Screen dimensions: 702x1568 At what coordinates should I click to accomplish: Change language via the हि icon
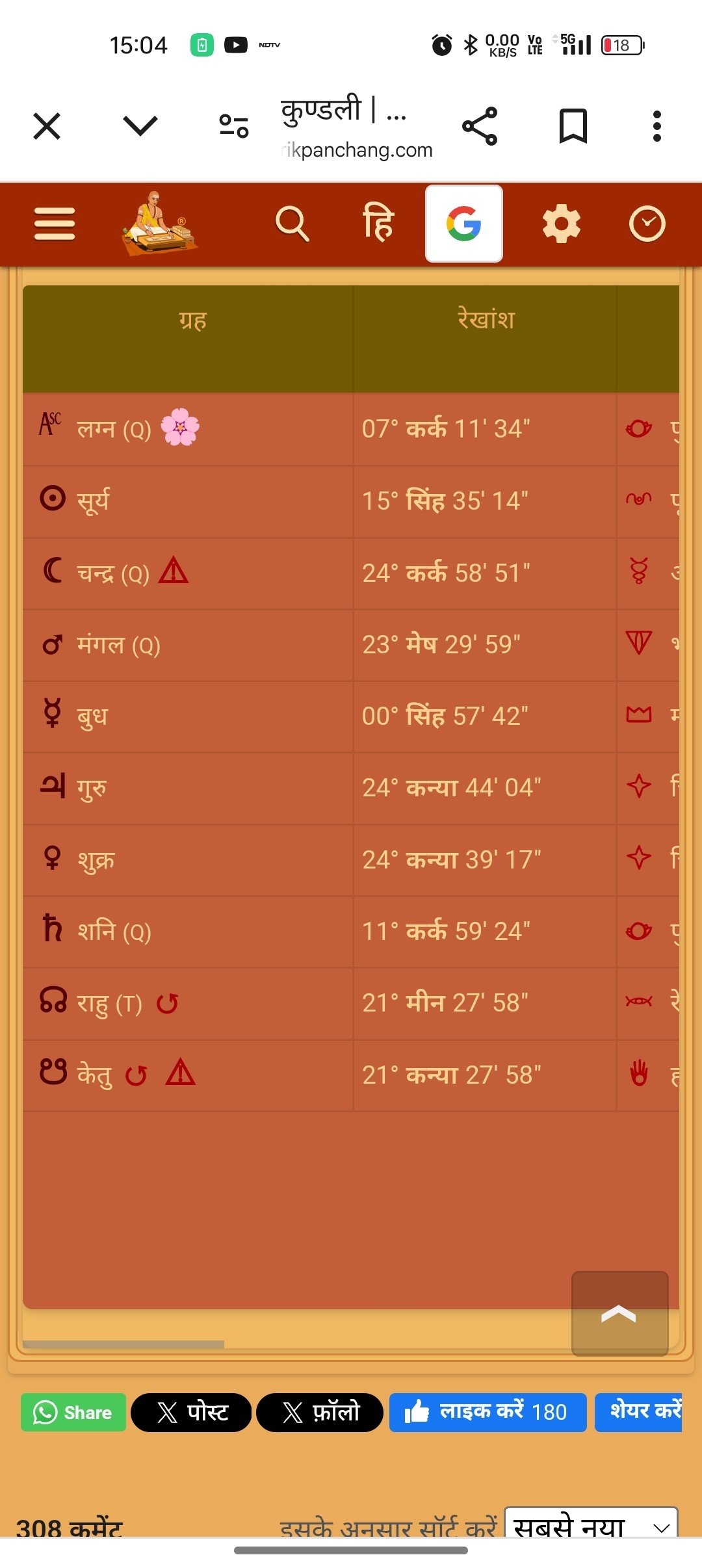point(378,224)
